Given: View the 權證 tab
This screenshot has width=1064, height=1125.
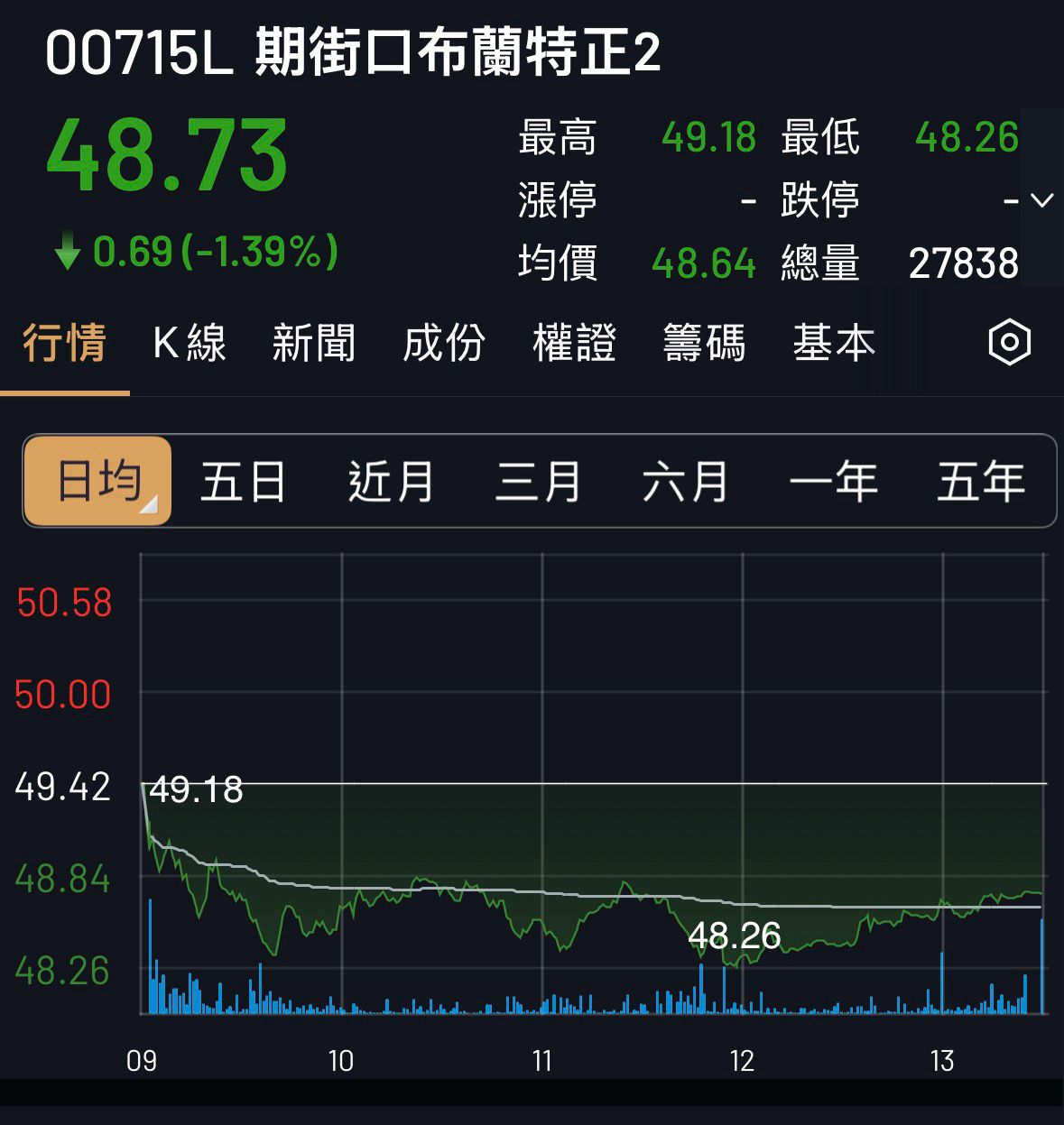Looking at the screenshot, I should point(574,343).
